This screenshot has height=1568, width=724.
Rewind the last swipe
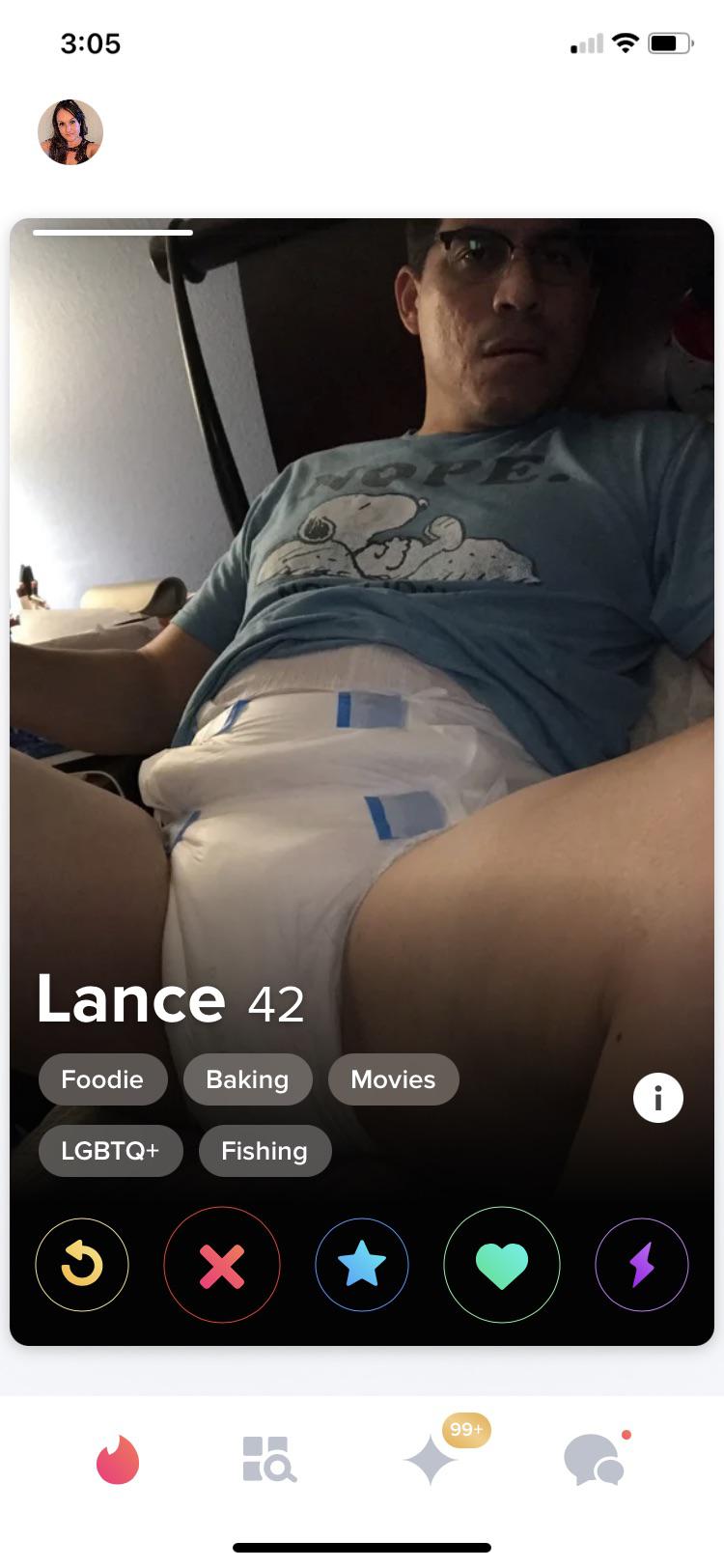tap(82, 1264)
